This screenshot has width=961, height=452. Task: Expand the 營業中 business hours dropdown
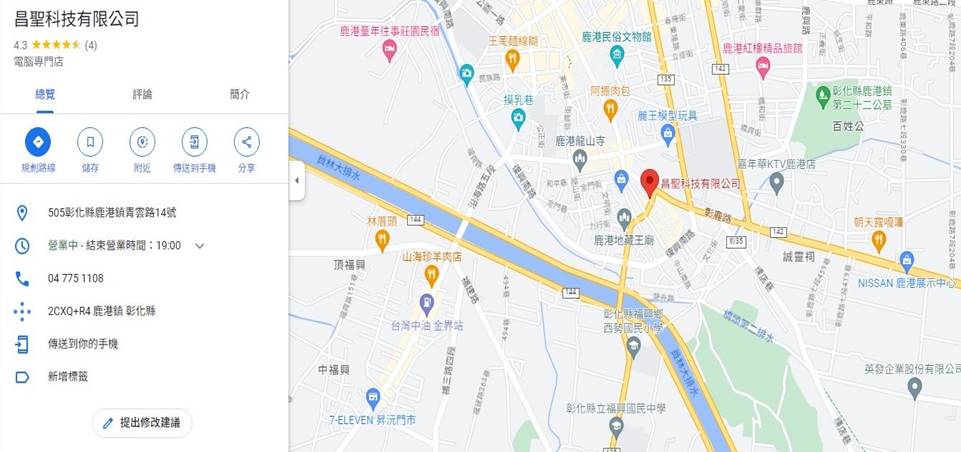pos(199,246)
